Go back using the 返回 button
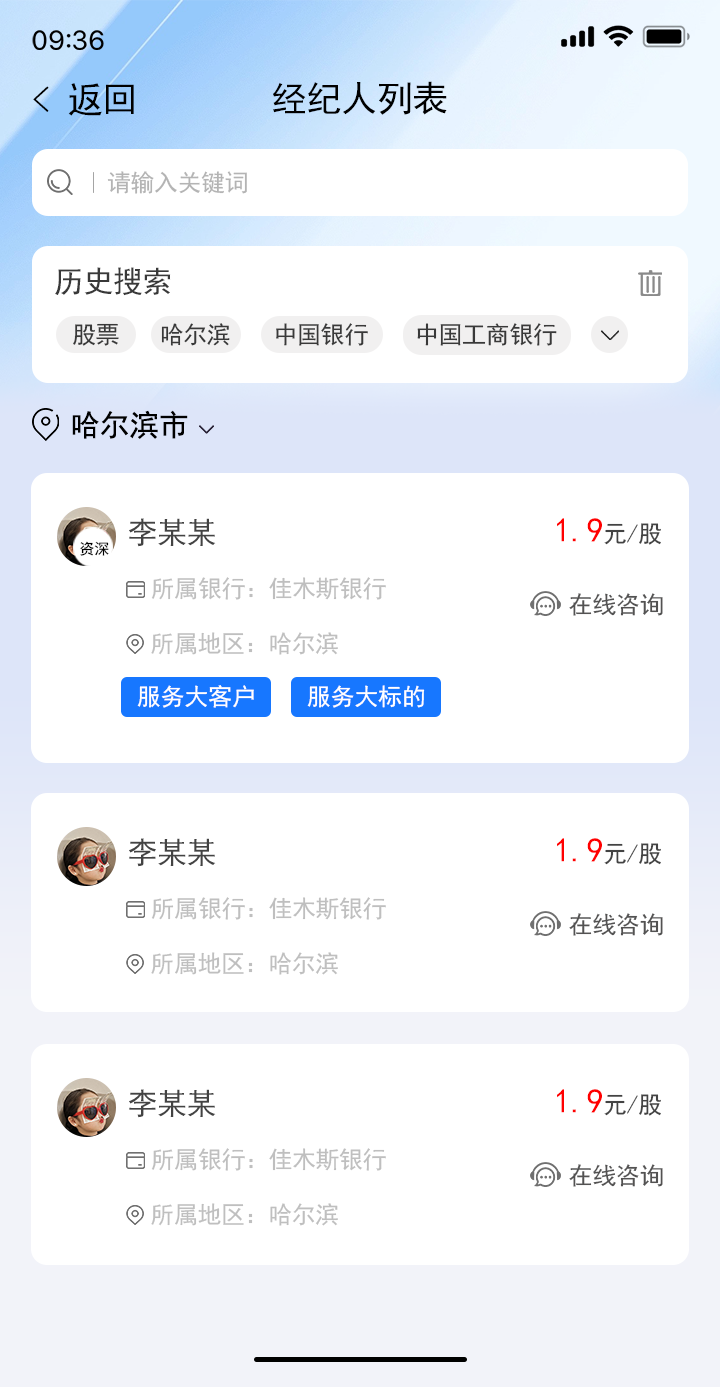Viewport: 720px width, 1387px height. coord(84,100)
